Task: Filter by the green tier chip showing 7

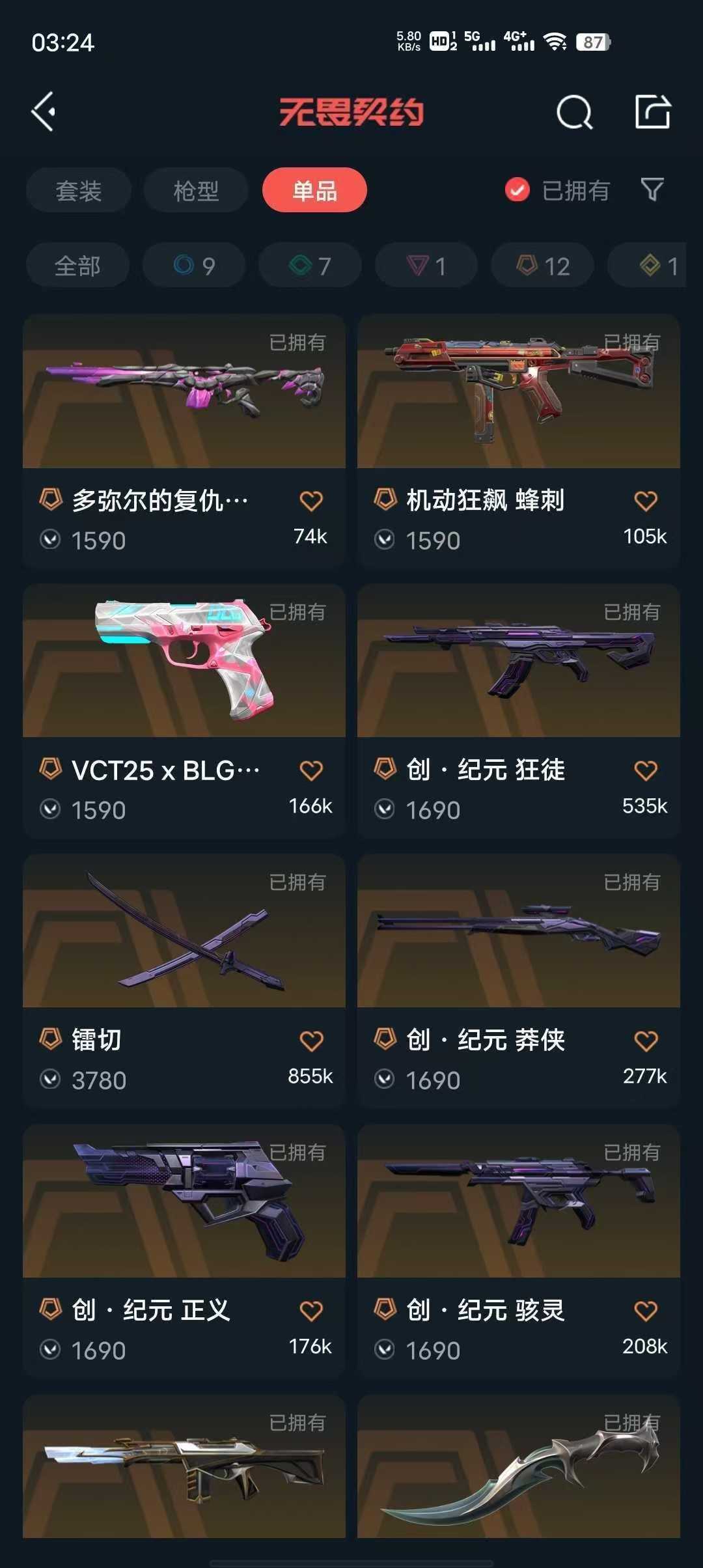Action: pos(310,266)
